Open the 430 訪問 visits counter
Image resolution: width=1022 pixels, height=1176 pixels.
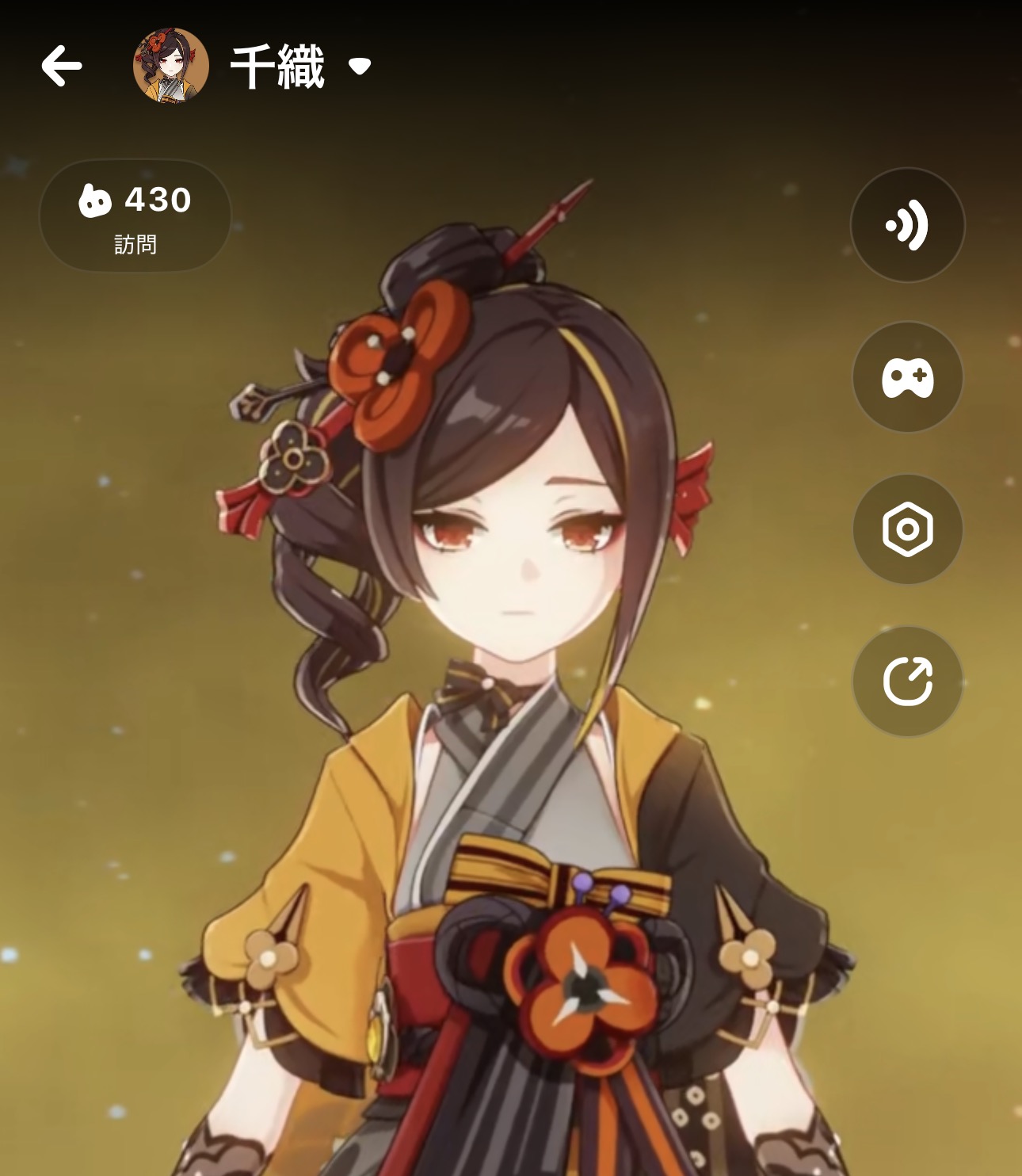(135, 216)
